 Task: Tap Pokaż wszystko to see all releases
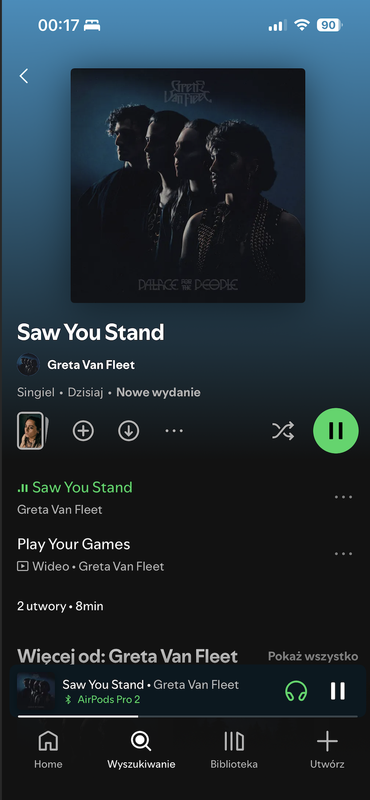313,656
